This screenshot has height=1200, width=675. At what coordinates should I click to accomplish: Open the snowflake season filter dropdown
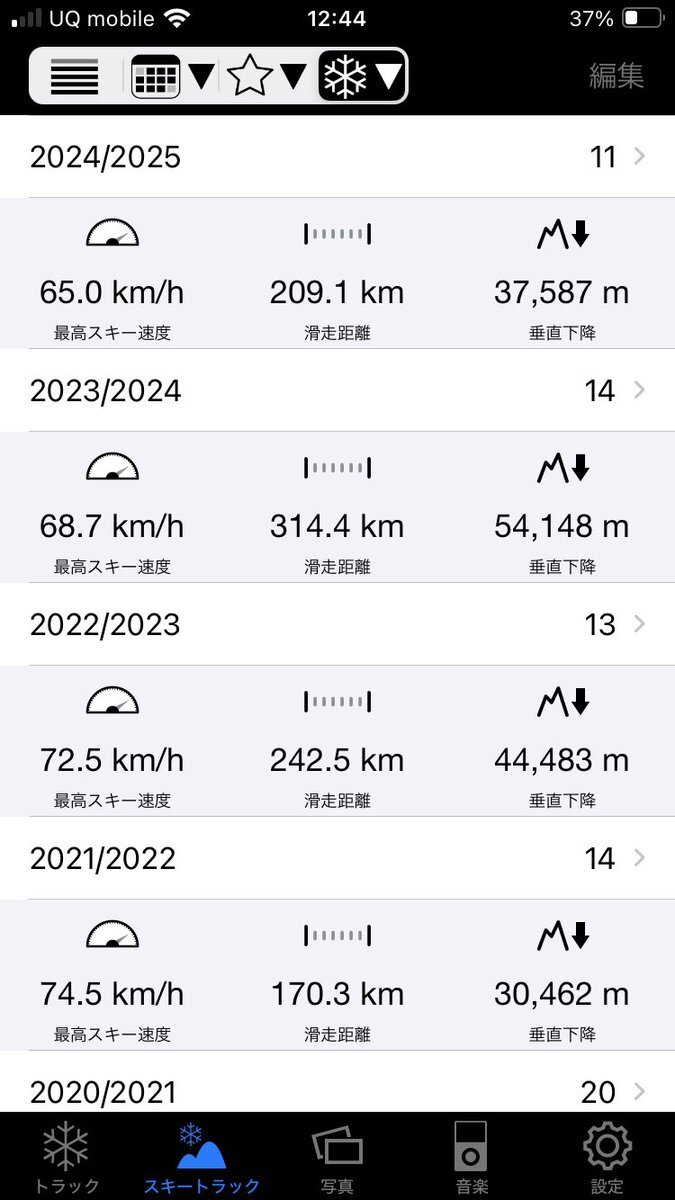tap(362, 76)
